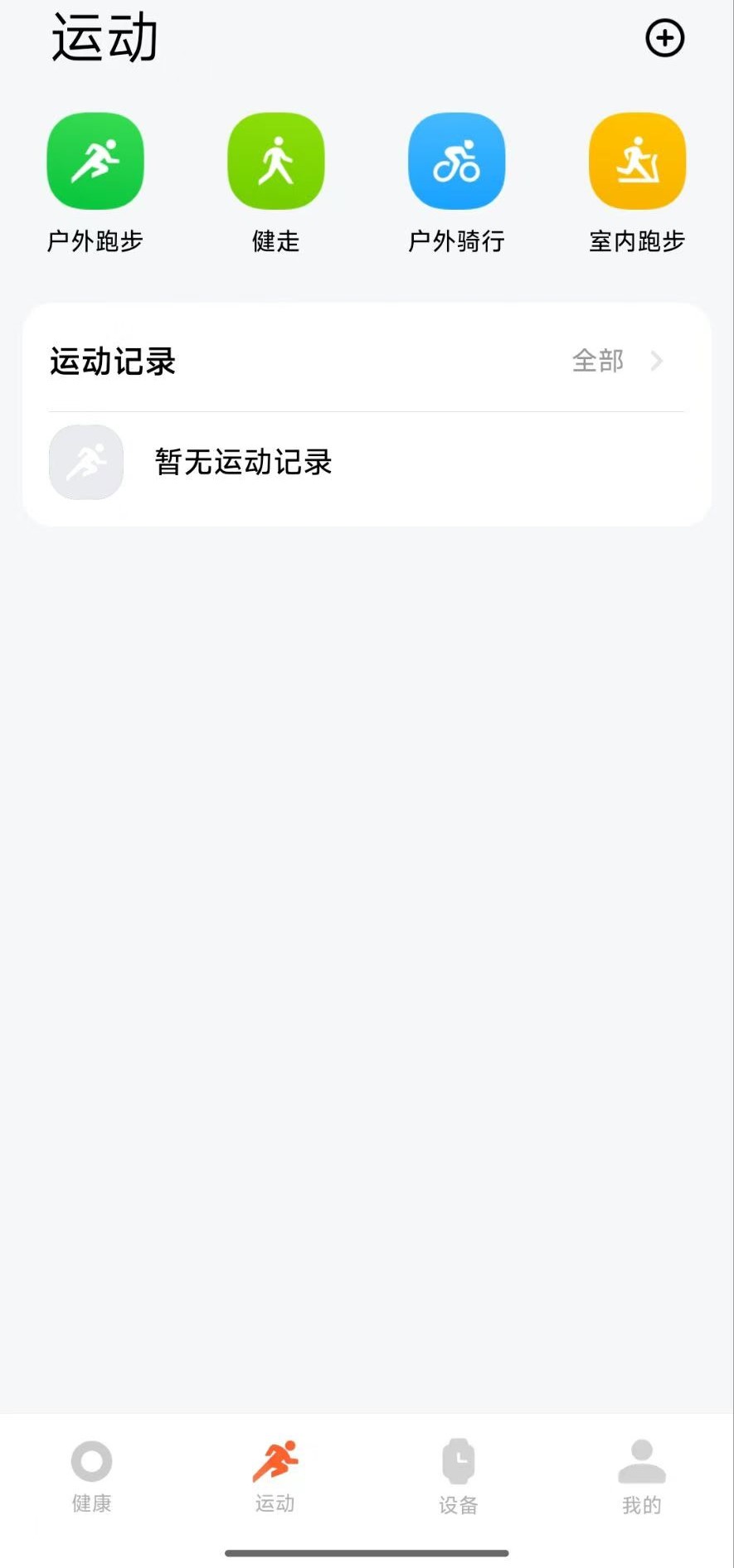The width and height of the screenshot is (734, 1568).
Task: Select the 运动 tab
Action: [x=275, y=1476]
